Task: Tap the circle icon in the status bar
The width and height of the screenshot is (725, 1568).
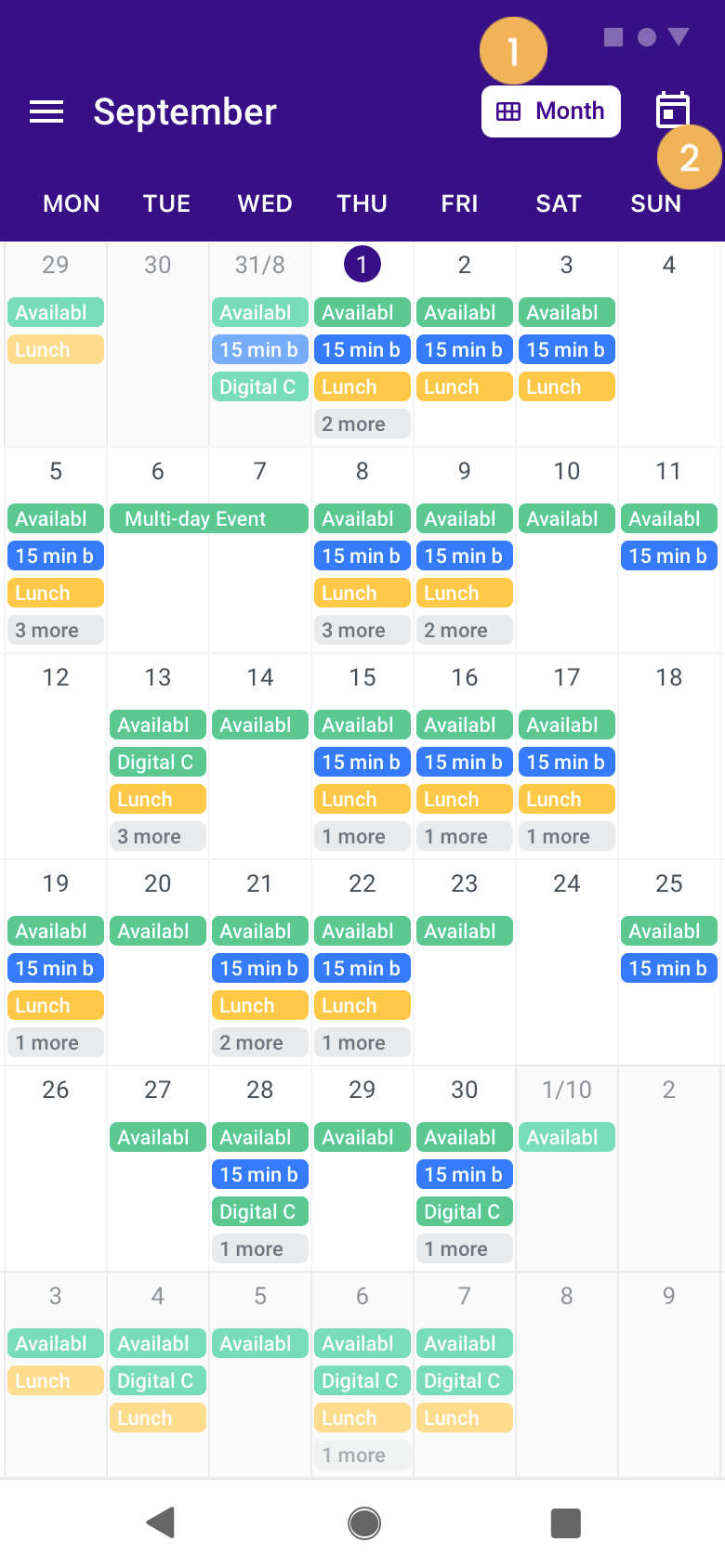Action: tap(645, 35)
